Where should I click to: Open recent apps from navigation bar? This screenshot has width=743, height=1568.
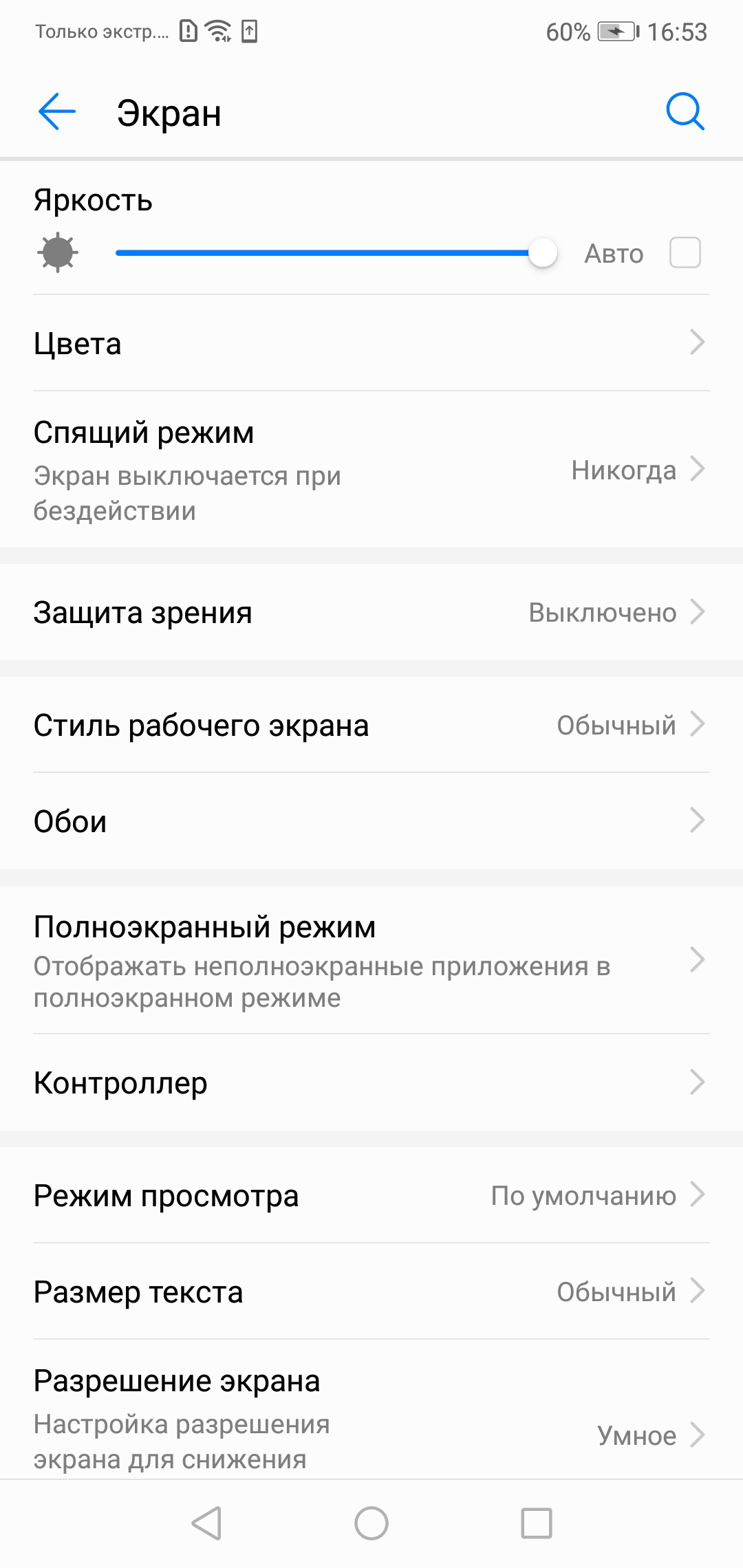point(537,1523)
